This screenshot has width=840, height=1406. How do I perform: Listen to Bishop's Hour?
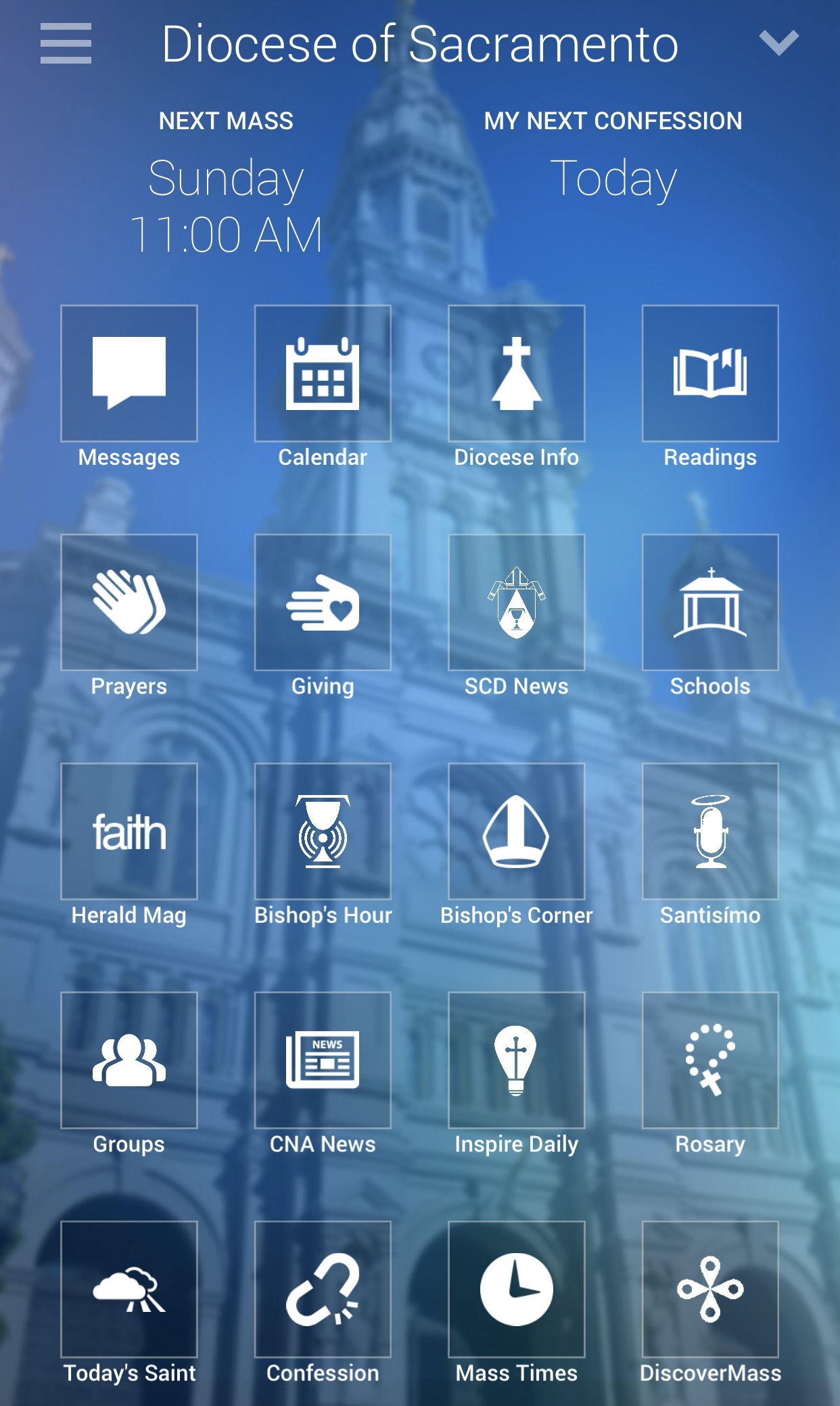pos(323,832)
